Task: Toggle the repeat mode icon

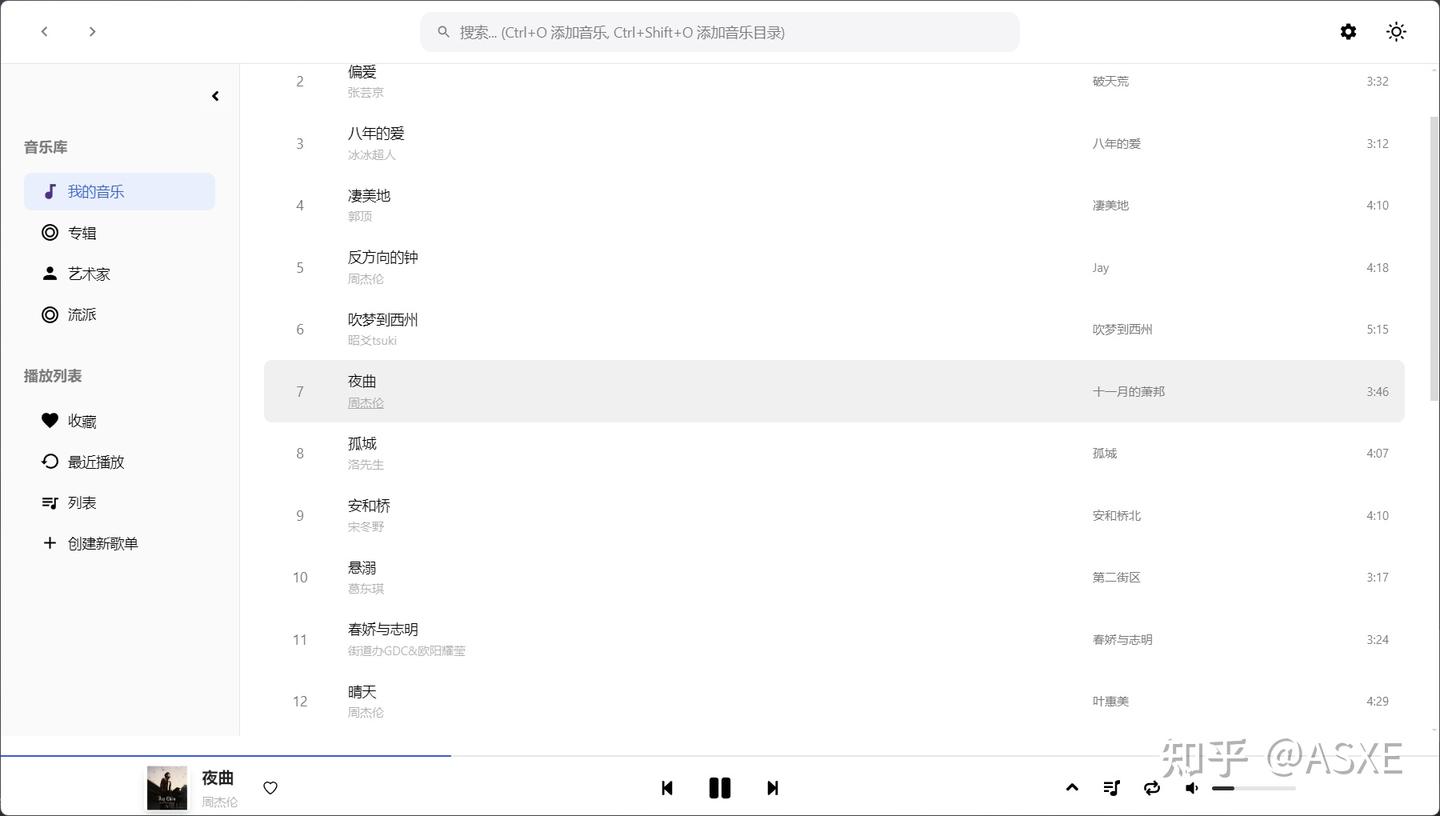Action: 1152,788
